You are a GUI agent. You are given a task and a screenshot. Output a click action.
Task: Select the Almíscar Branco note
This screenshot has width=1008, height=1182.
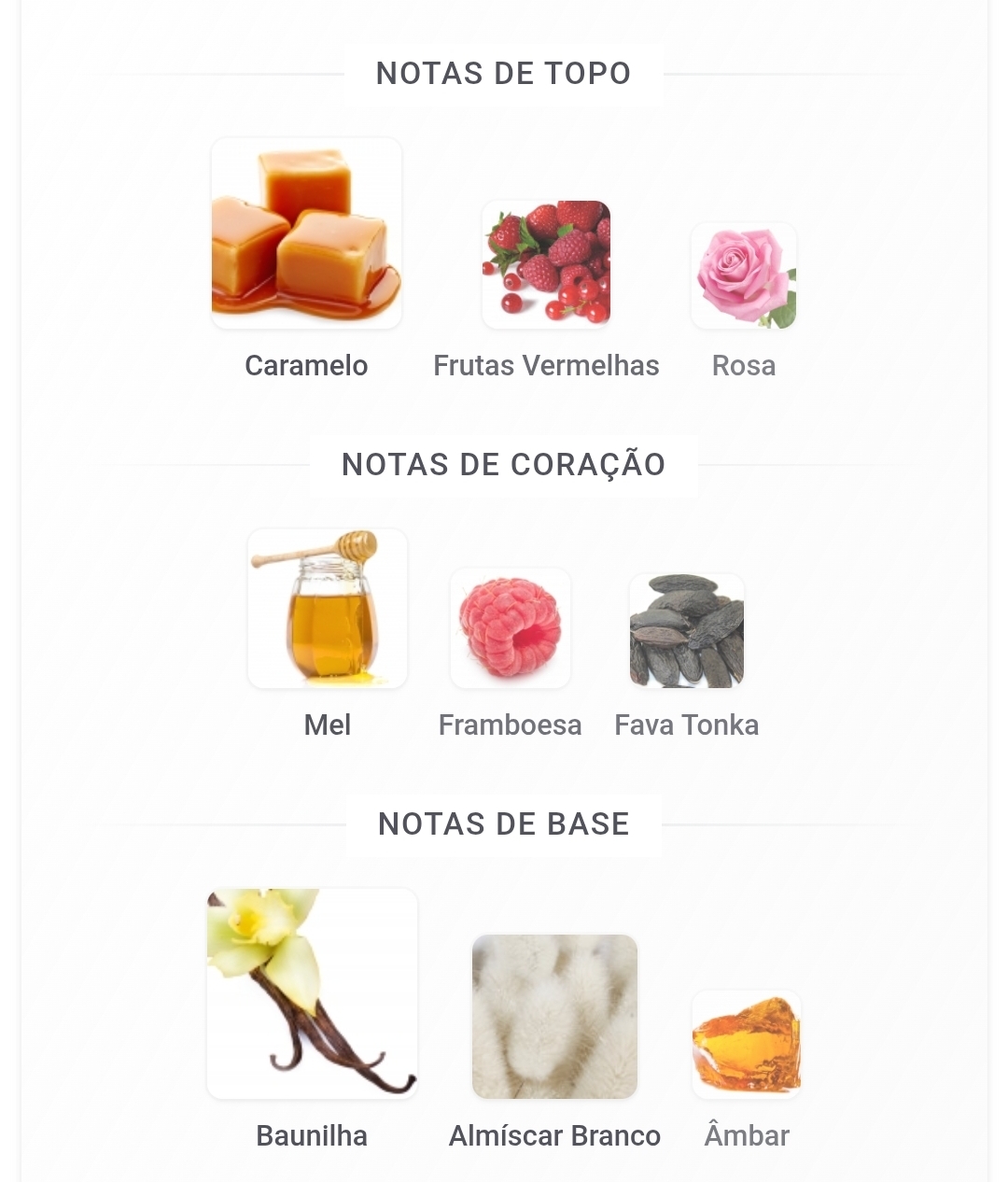pos(554,1017)
